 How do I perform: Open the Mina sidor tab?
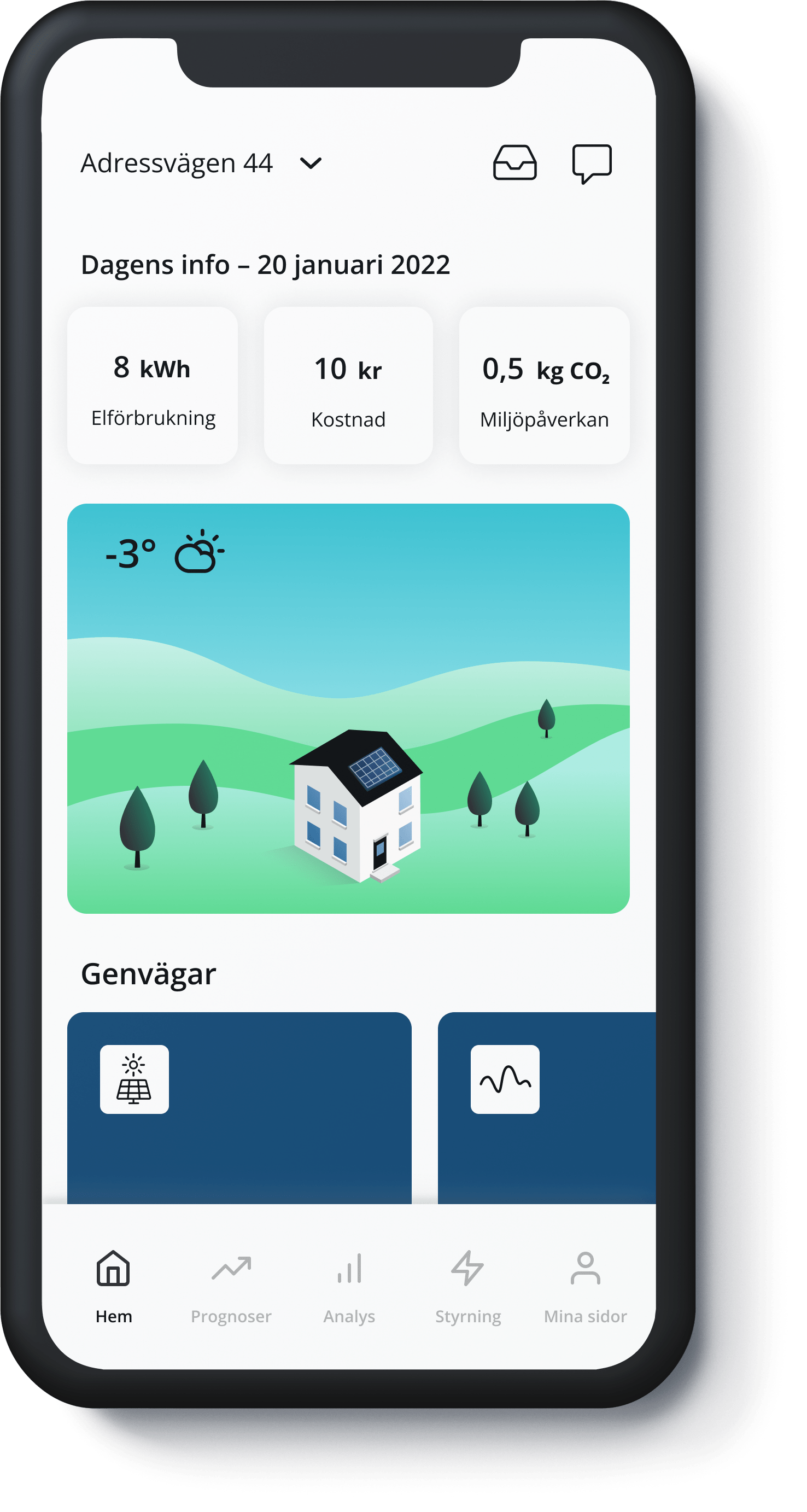(585, 1287)
